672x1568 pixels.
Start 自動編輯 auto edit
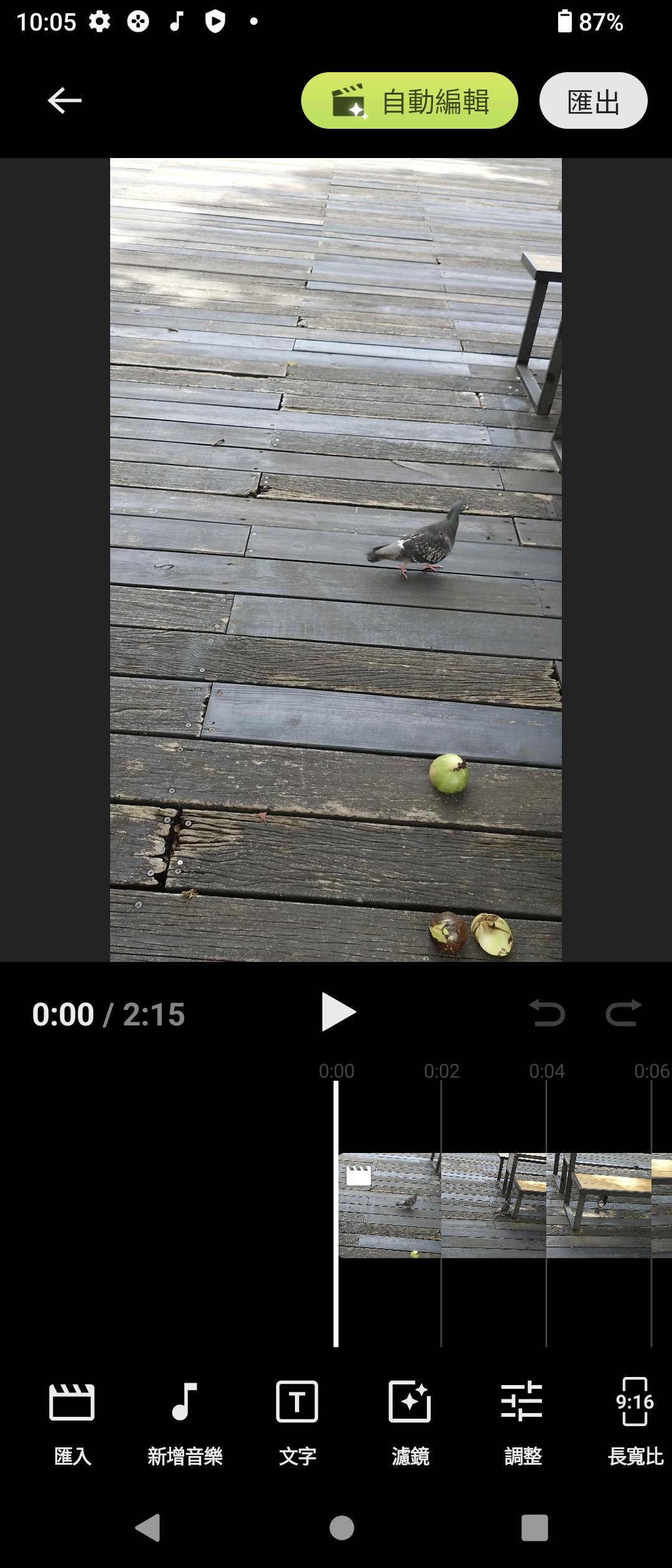click(x=409, y=101)
